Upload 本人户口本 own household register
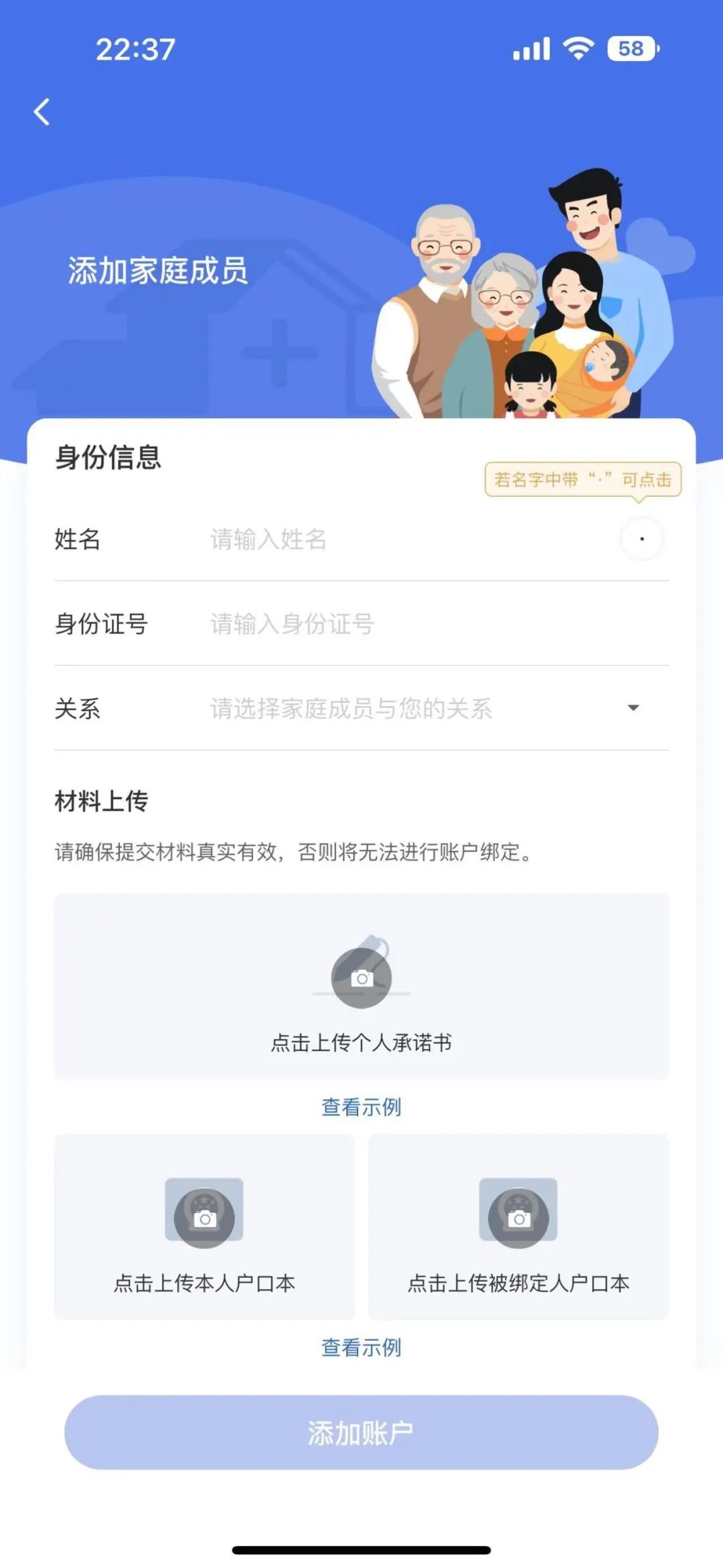This screenshot has height=1568, width=723. (204, 1226)
